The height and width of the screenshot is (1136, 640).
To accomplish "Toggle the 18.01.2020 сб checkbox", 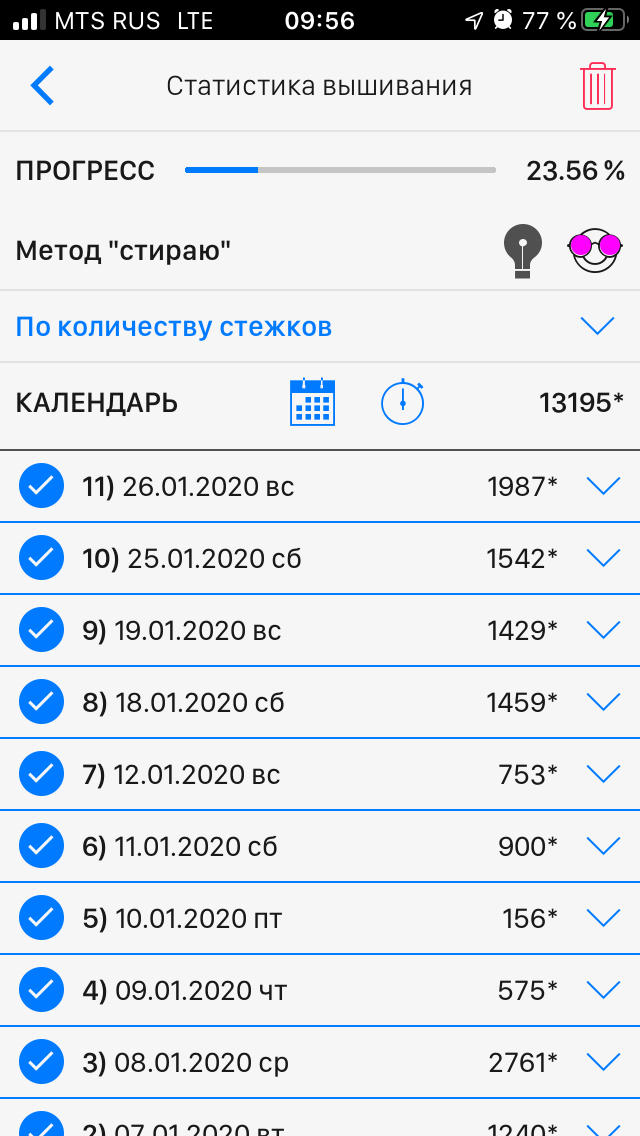I will point(41,702).
